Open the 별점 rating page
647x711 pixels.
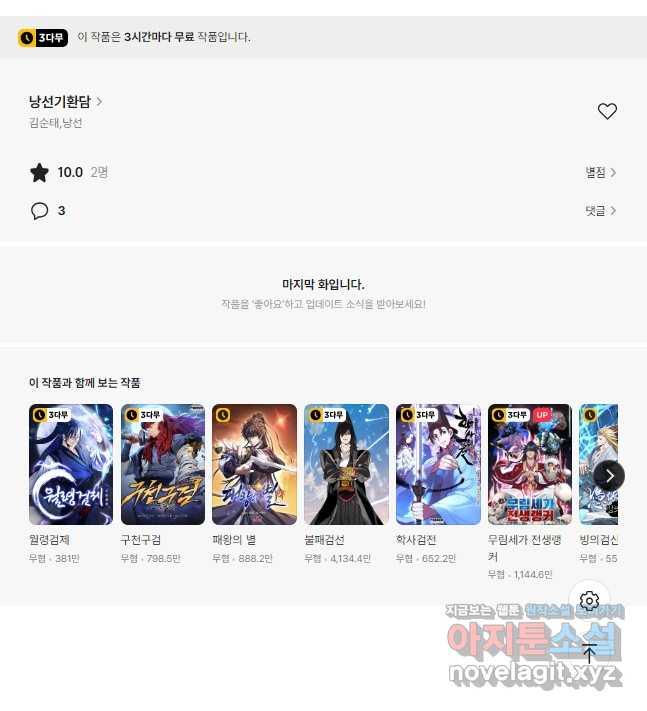tap(600, 172)
